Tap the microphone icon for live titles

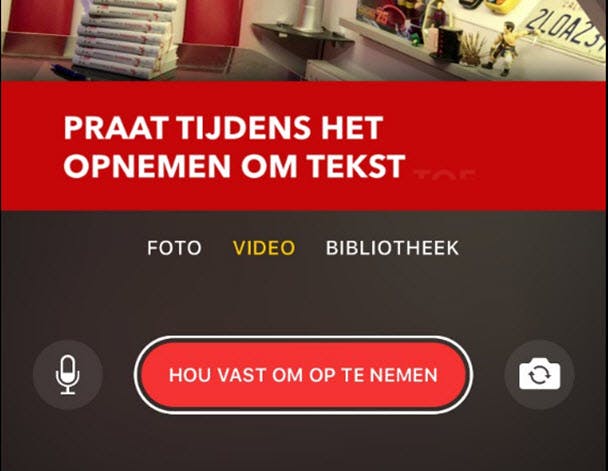(67, 375)
